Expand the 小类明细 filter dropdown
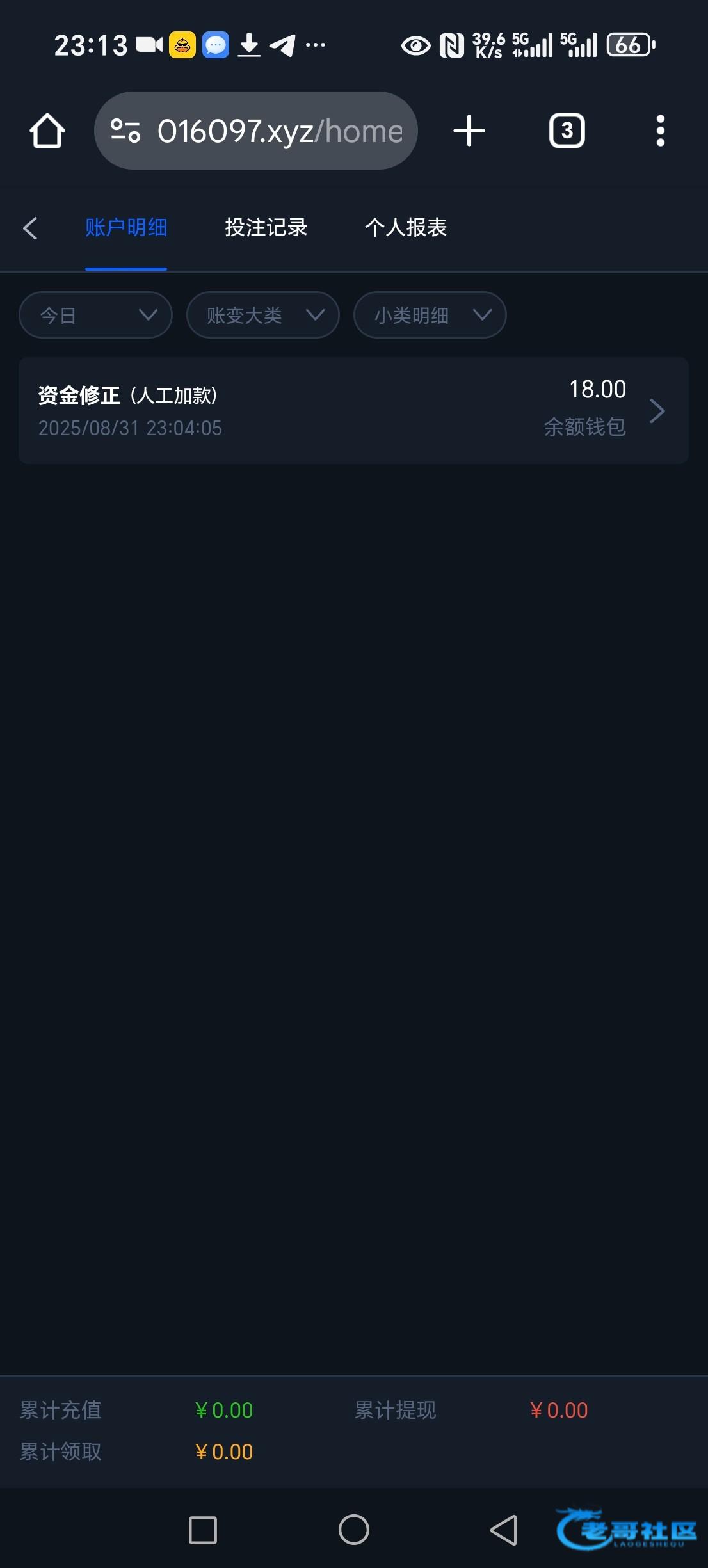708x1568 pixels. (430, 315)
